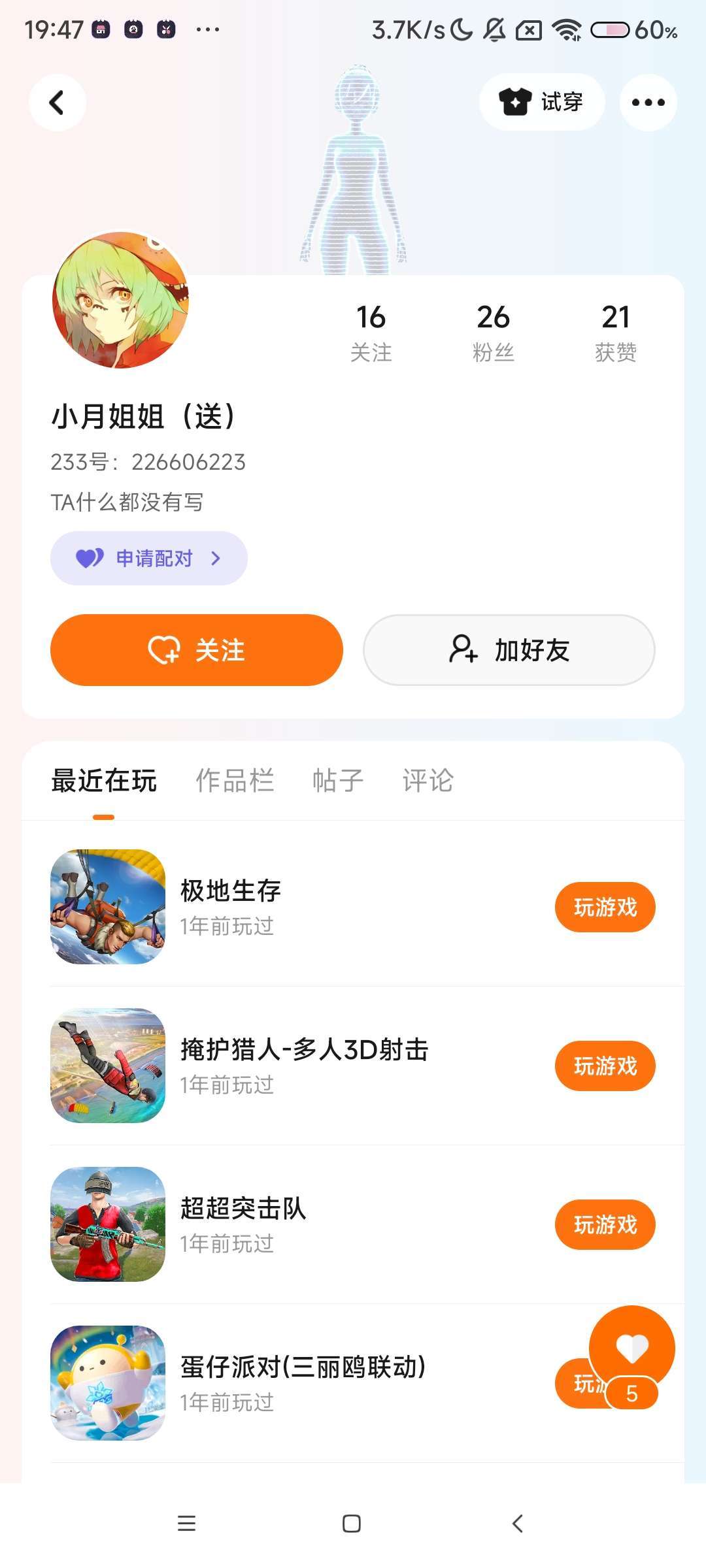This screenshot has height=1568, width=706.
Task: Add user as friend via 加好友
Action: pos(509,650)
